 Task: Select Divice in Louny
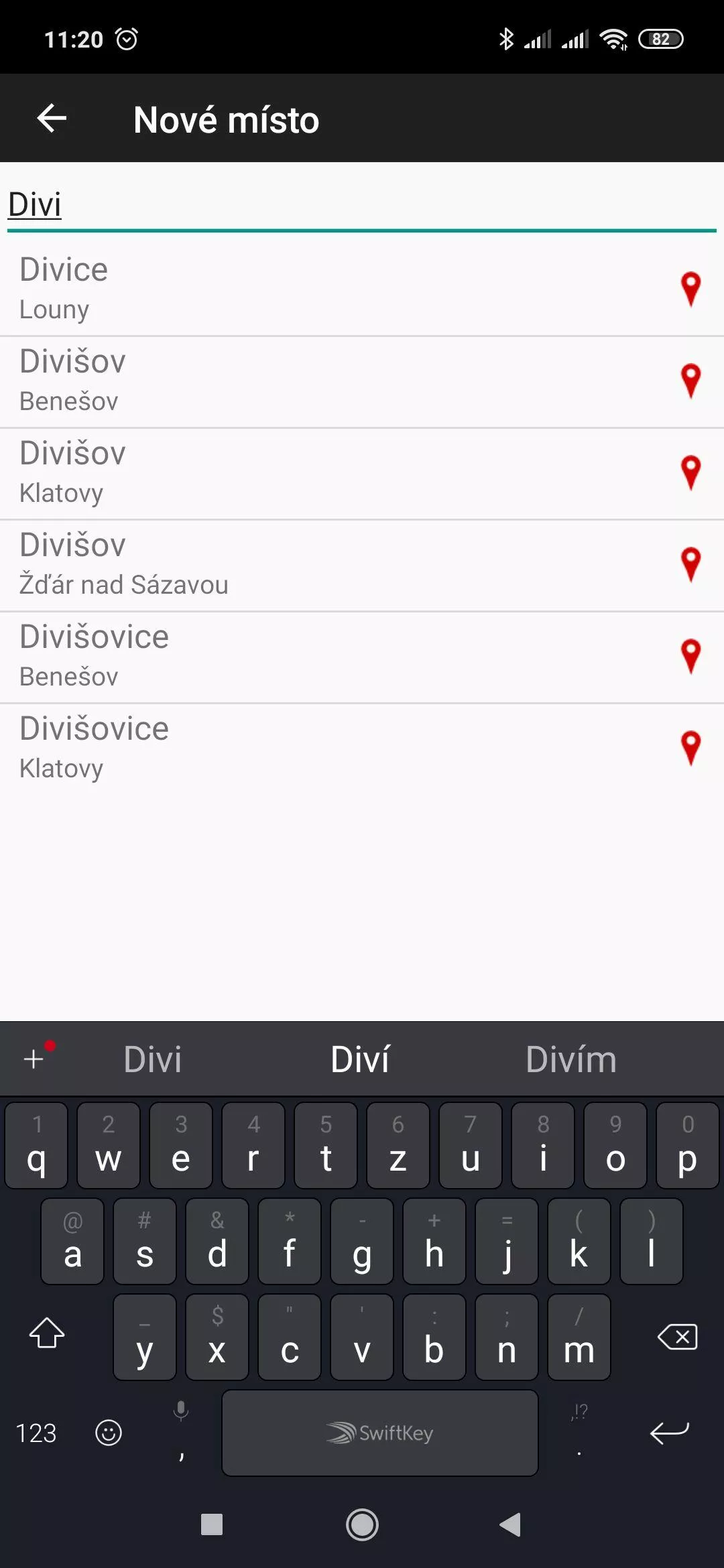[x=362, y=289]
